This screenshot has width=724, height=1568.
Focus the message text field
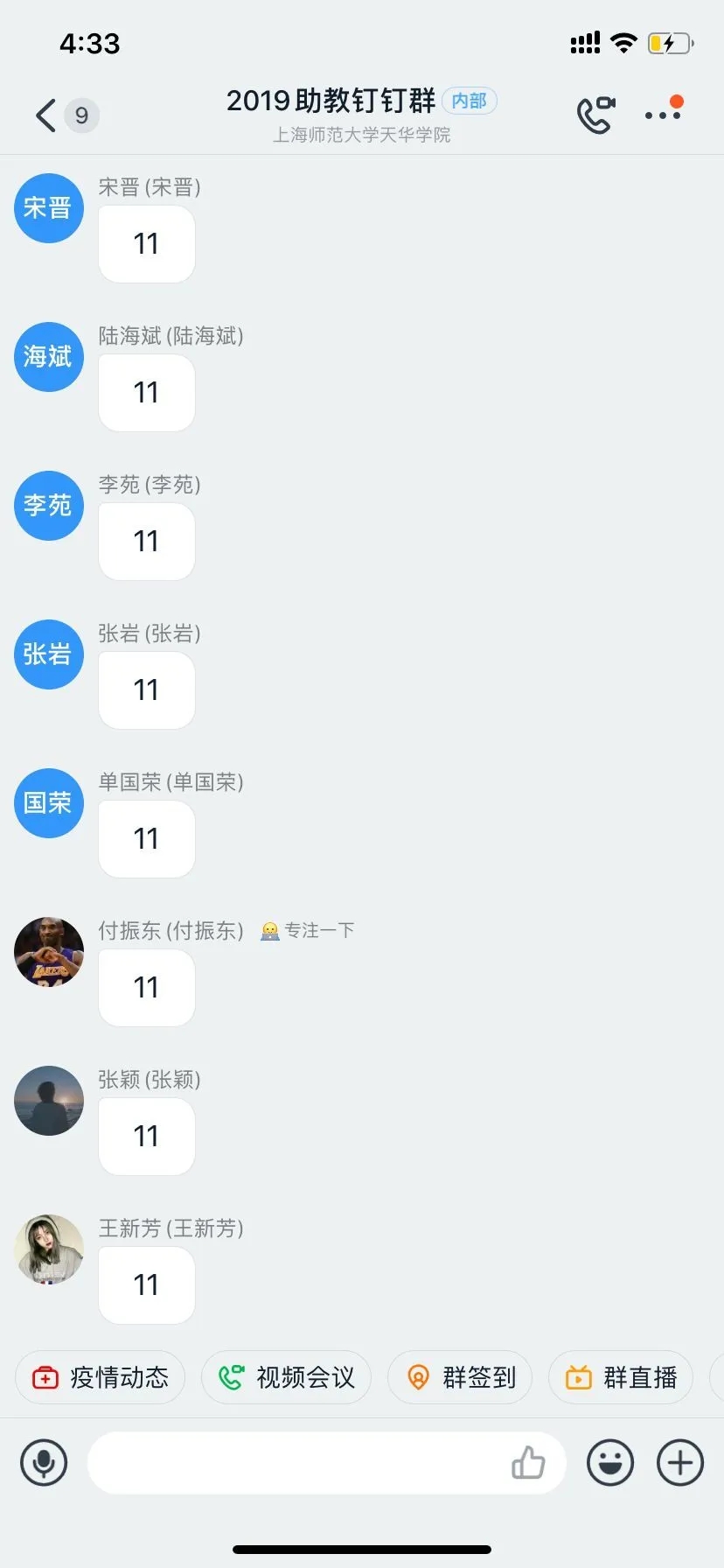(x=297, y=1463)
